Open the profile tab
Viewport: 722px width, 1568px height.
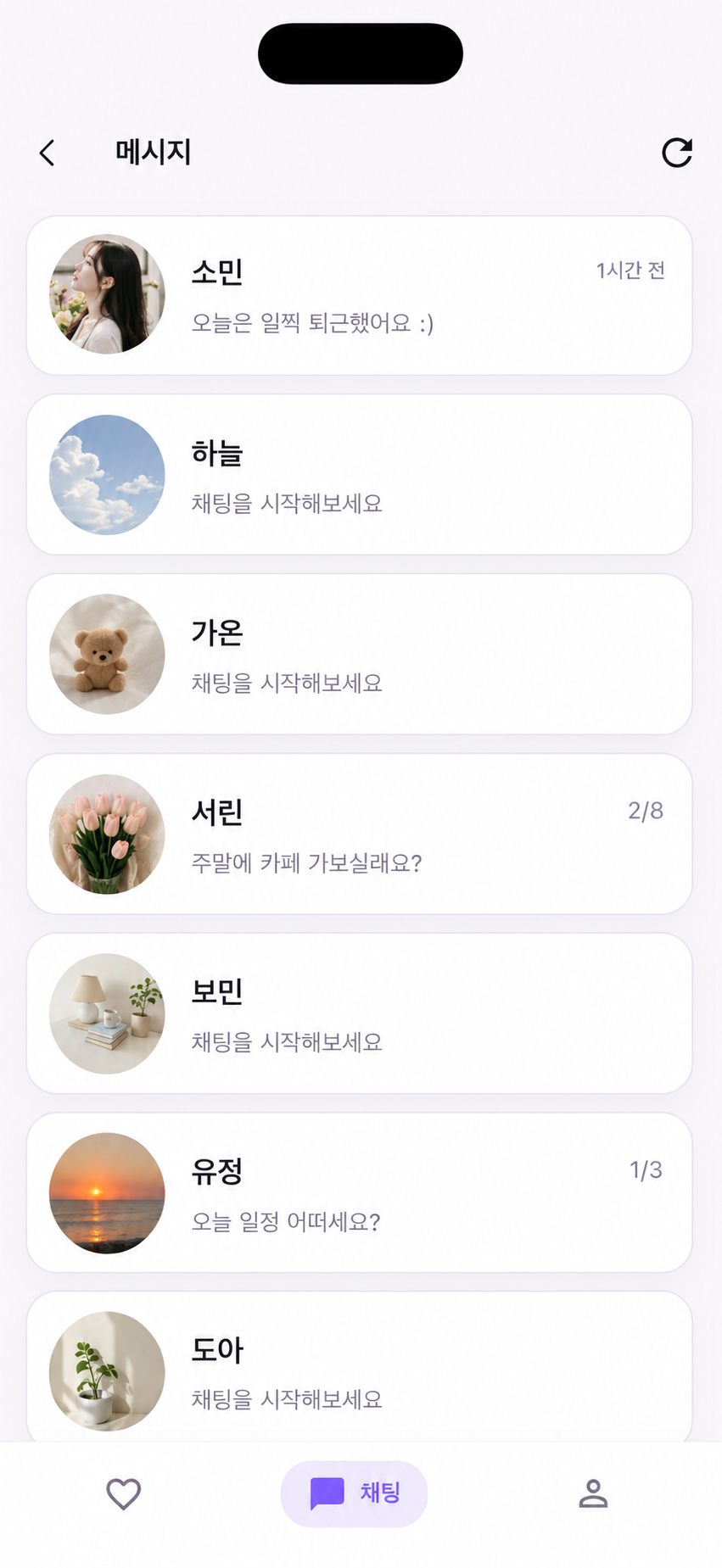tap(593, 1493)
